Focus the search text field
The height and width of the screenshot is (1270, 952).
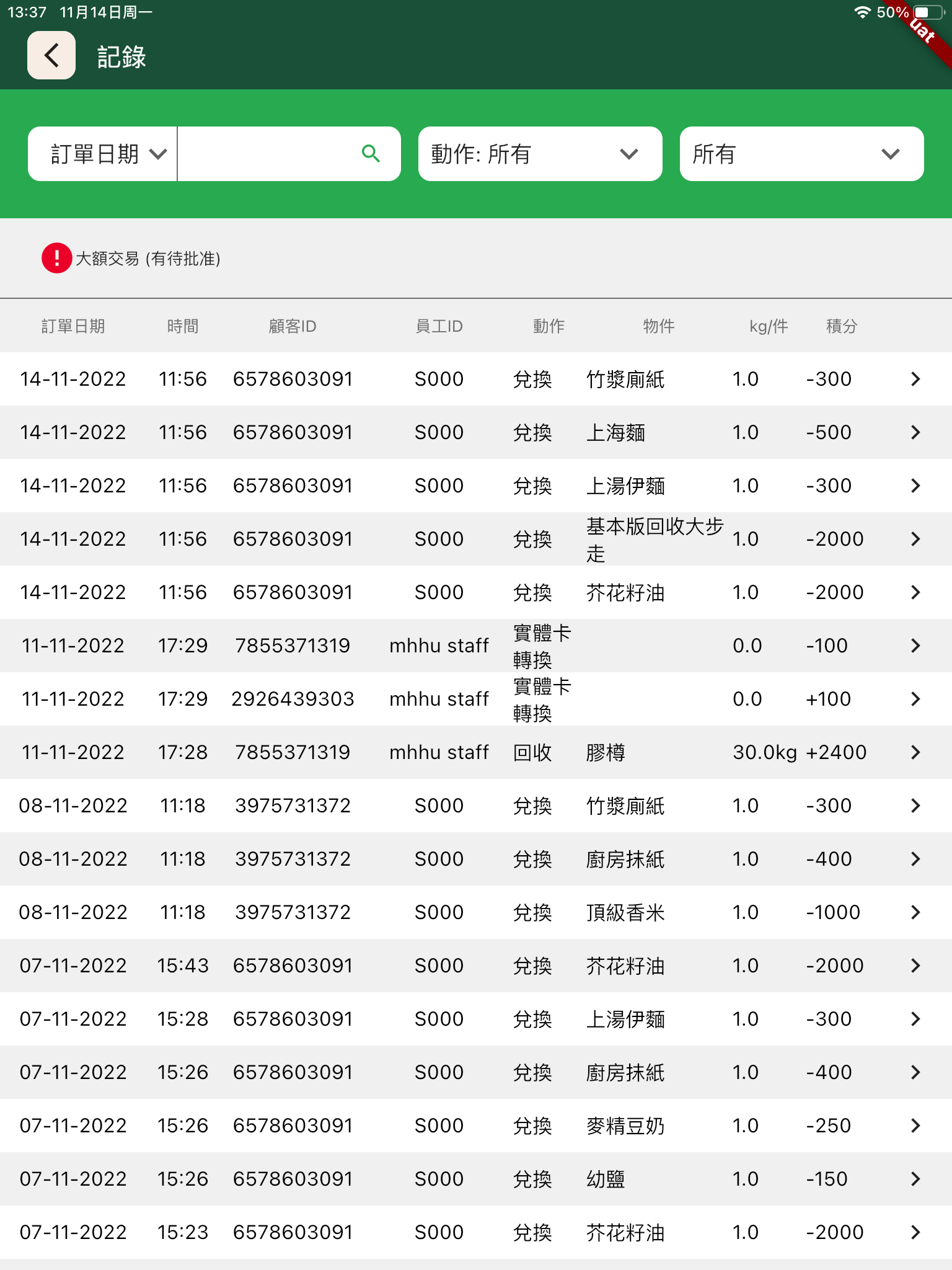coord(267,154)
